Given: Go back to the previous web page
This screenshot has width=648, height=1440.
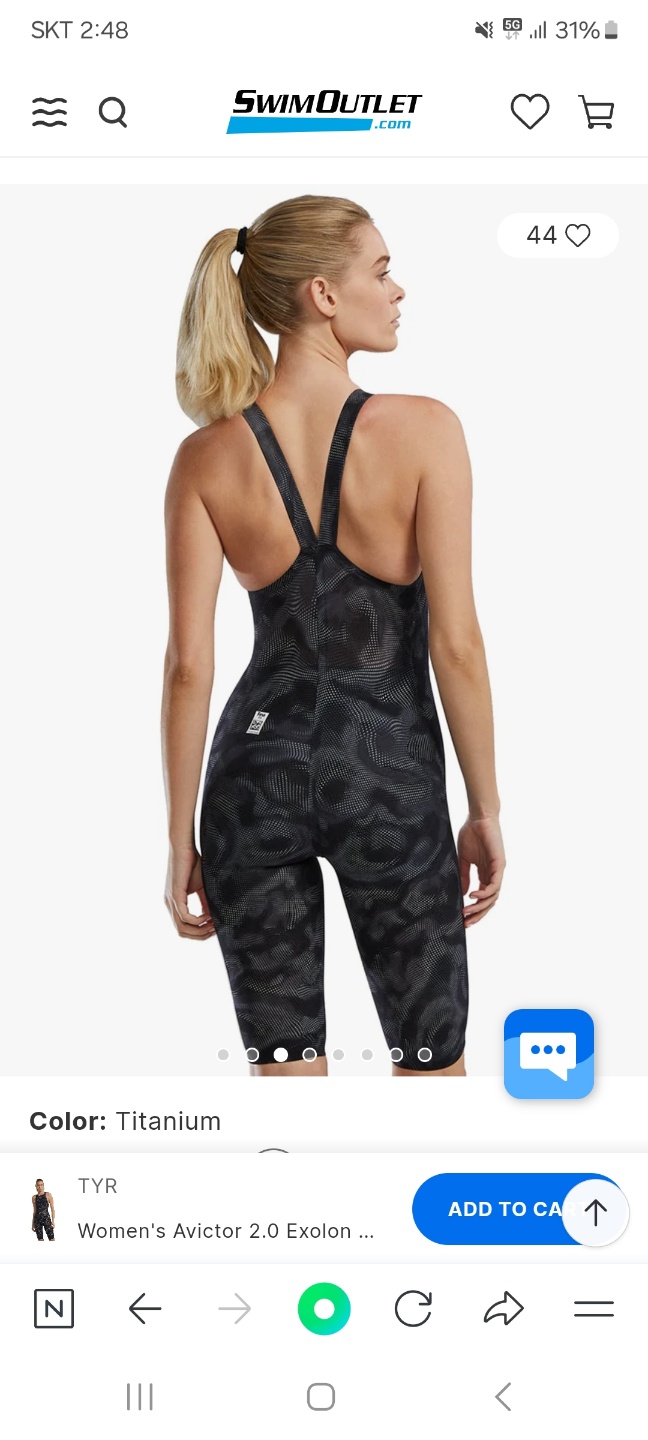Looking at the screenshot, I should 145,1309.
